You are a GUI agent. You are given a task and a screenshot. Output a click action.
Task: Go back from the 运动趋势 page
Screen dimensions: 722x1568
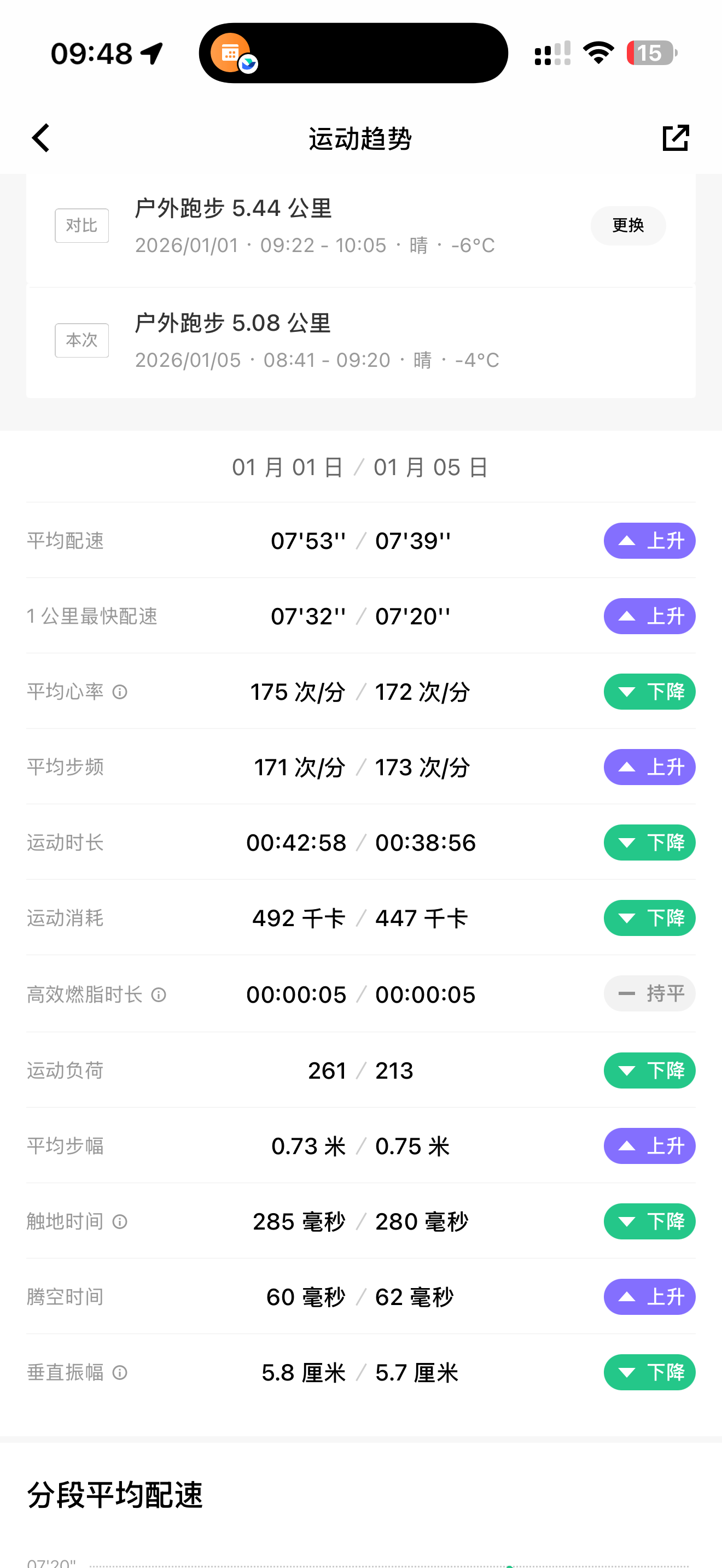point(41,138)
